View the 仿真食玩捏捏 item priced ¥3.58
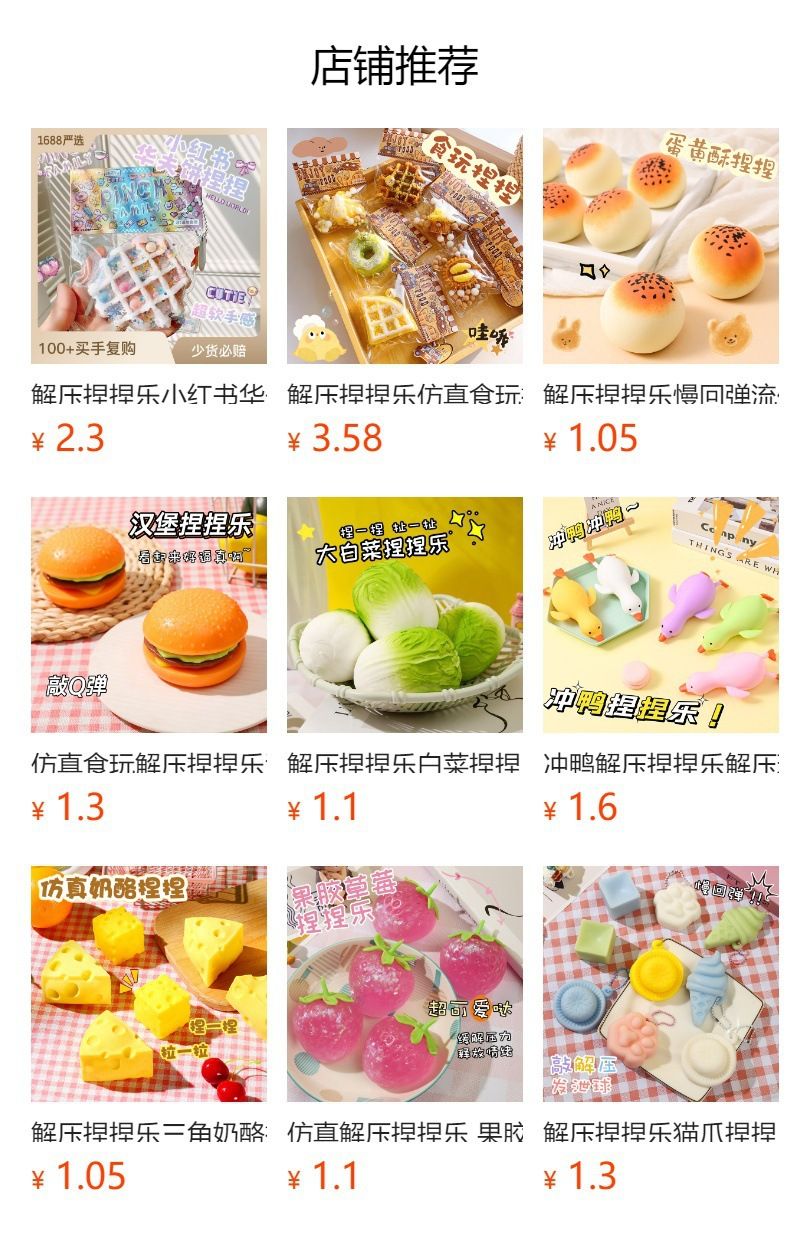790x1236 pixels. 404,246
